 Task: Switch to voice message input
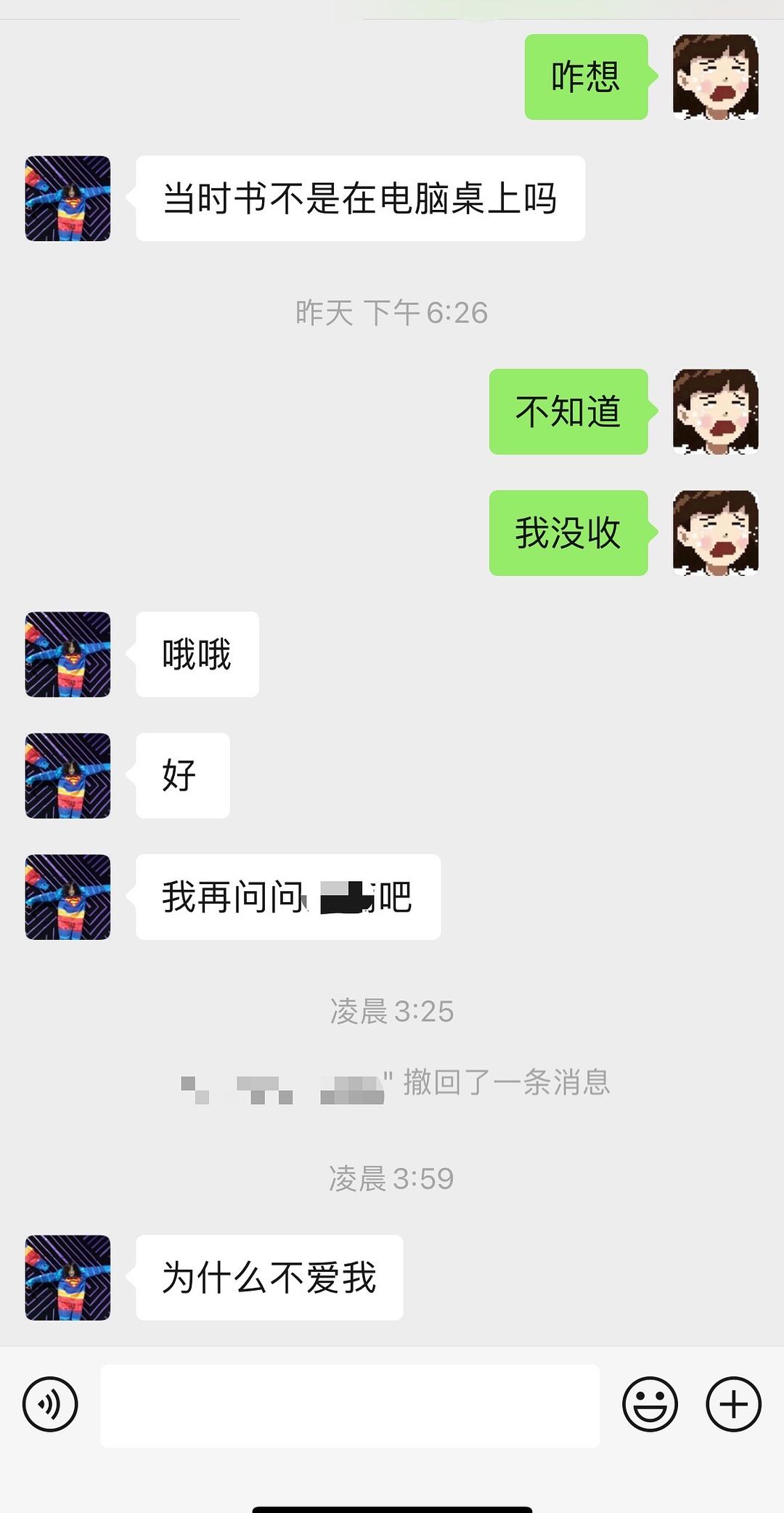pyautogui.click(x=50, y=1405)
